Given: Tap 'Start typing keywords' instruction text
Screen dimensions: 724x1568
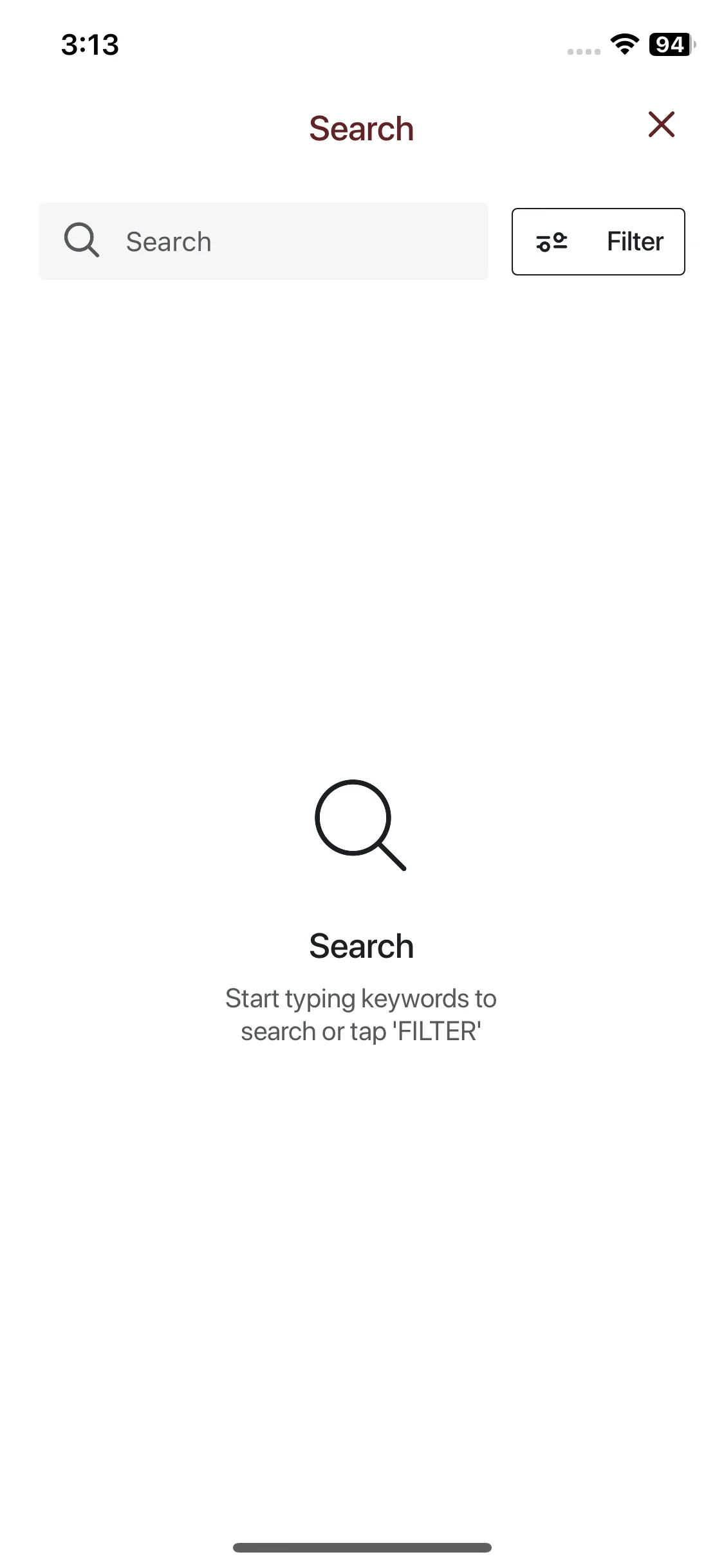Looking at the screenshot, I should pyautogui.click(x=360, y=998).
